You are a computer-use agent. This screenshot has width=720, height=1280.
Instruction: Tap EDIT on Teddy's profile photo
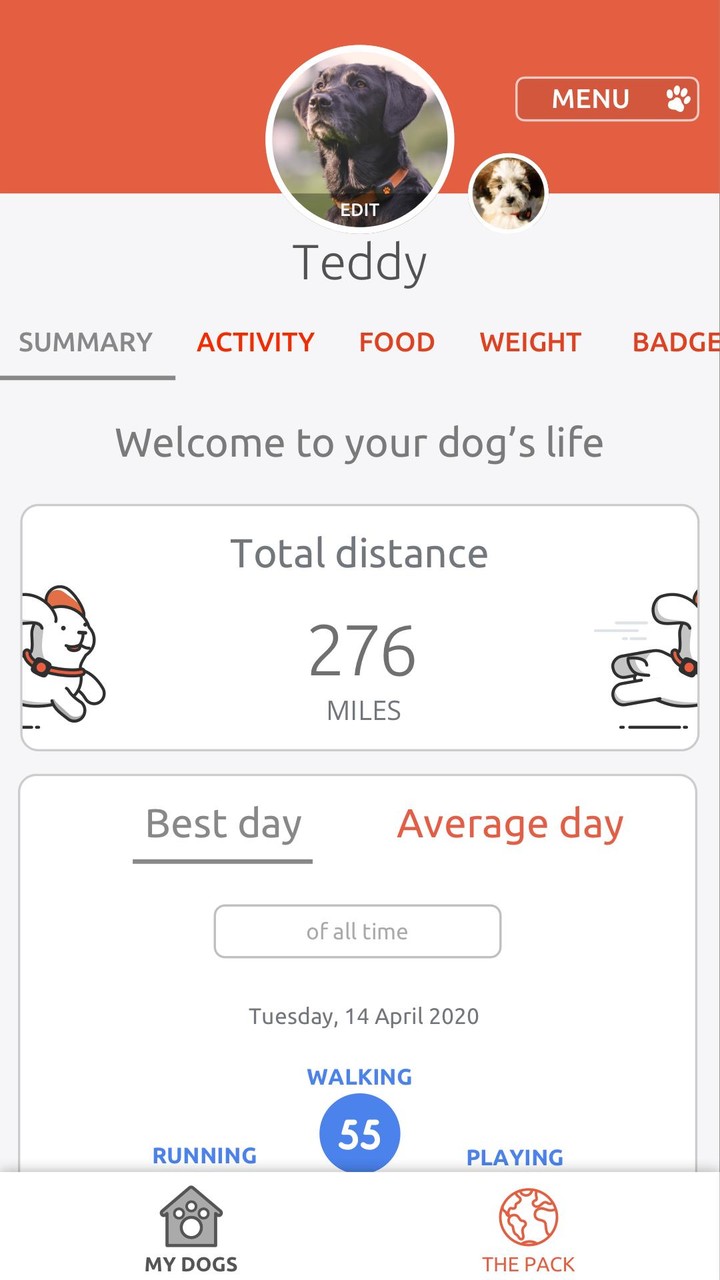tap(360, 210)
